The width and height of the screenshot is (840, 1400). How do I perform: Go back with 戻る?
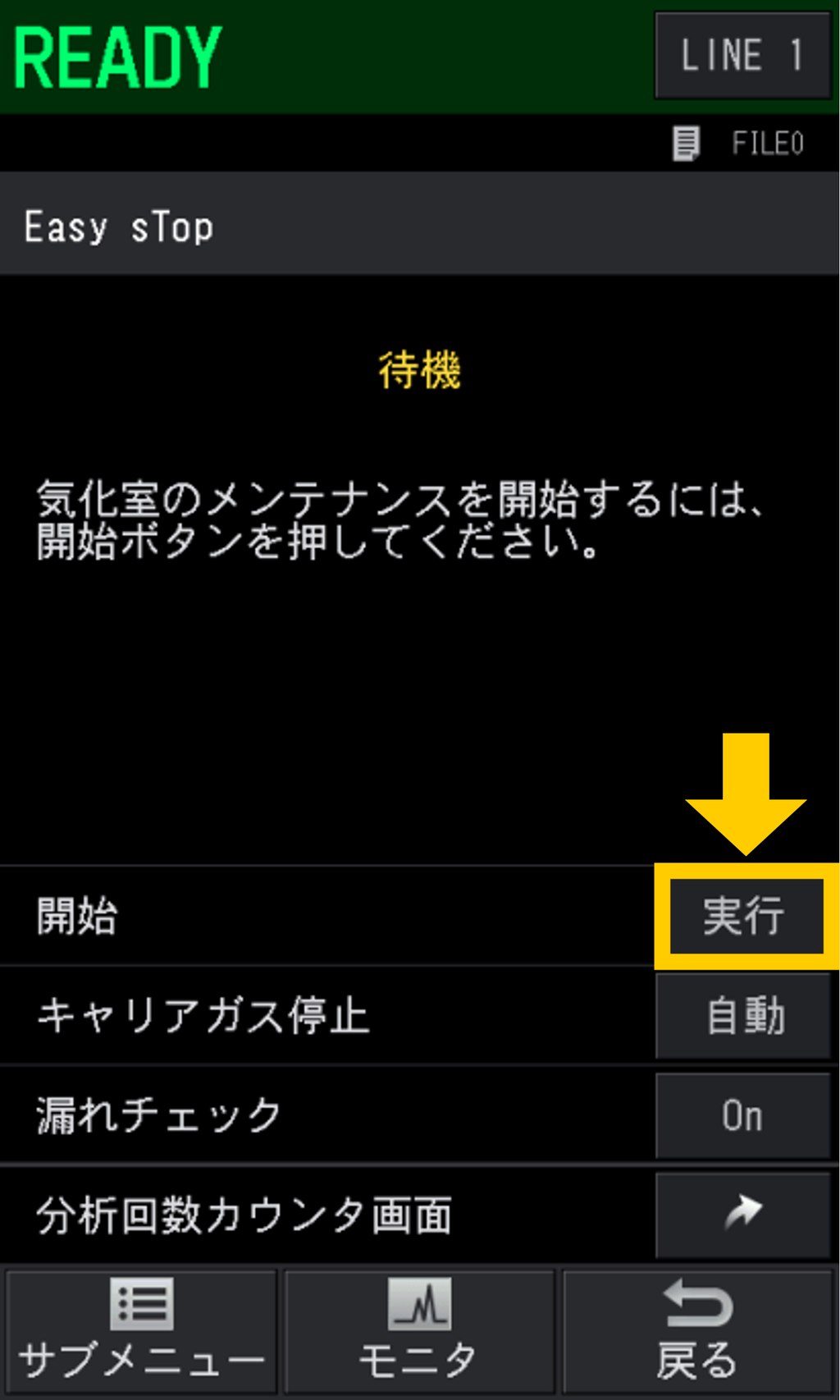click(697, 1331)
